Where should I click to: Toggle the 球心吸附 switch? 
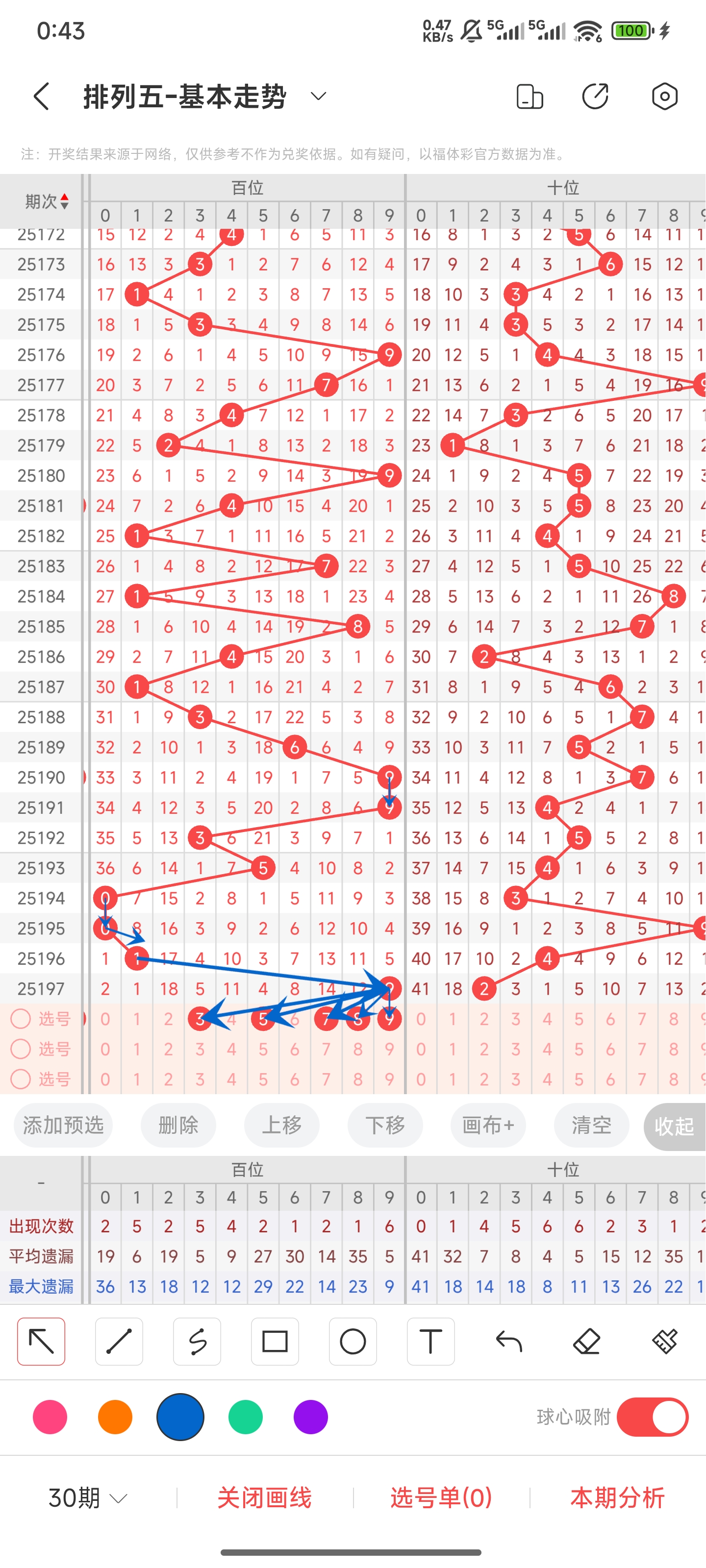point(652,1417)
